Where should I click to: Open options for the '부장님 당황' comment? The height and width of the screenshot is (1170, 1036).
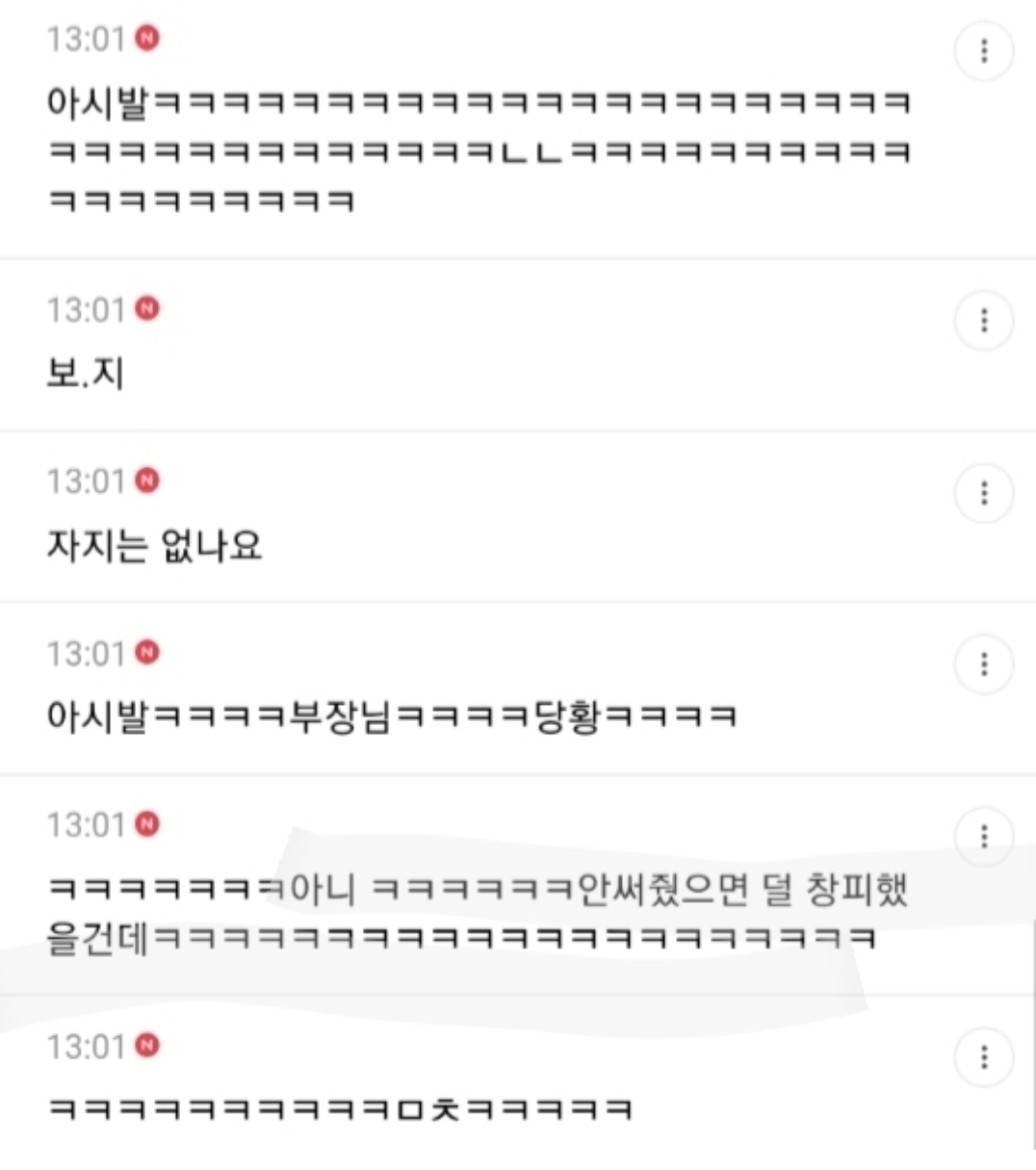tap(983, 663)
